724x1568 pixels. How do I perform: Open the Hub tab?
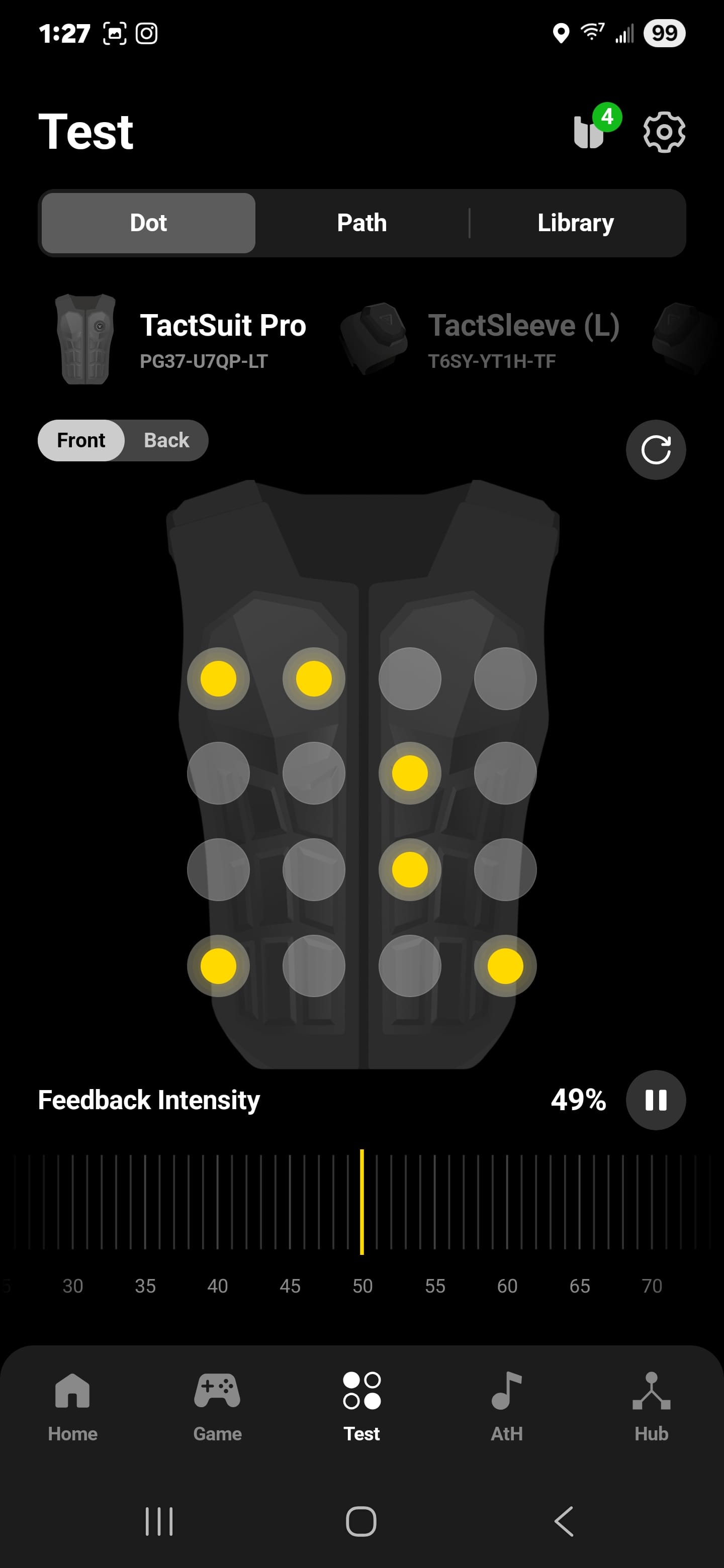(651, 1406)
